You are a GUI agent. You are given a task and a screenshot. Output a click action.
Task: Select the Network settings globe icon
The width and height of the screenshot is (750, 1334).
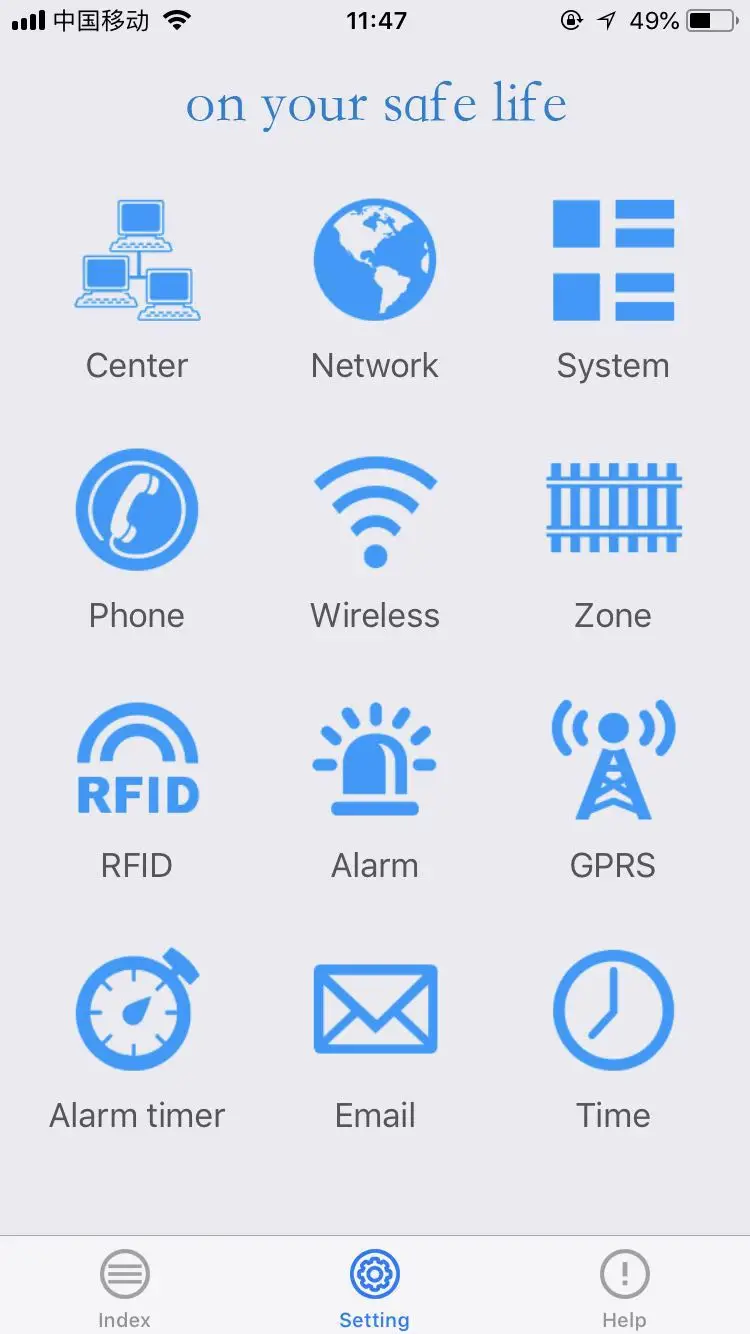pyautogui.click(x=375, y=260)
